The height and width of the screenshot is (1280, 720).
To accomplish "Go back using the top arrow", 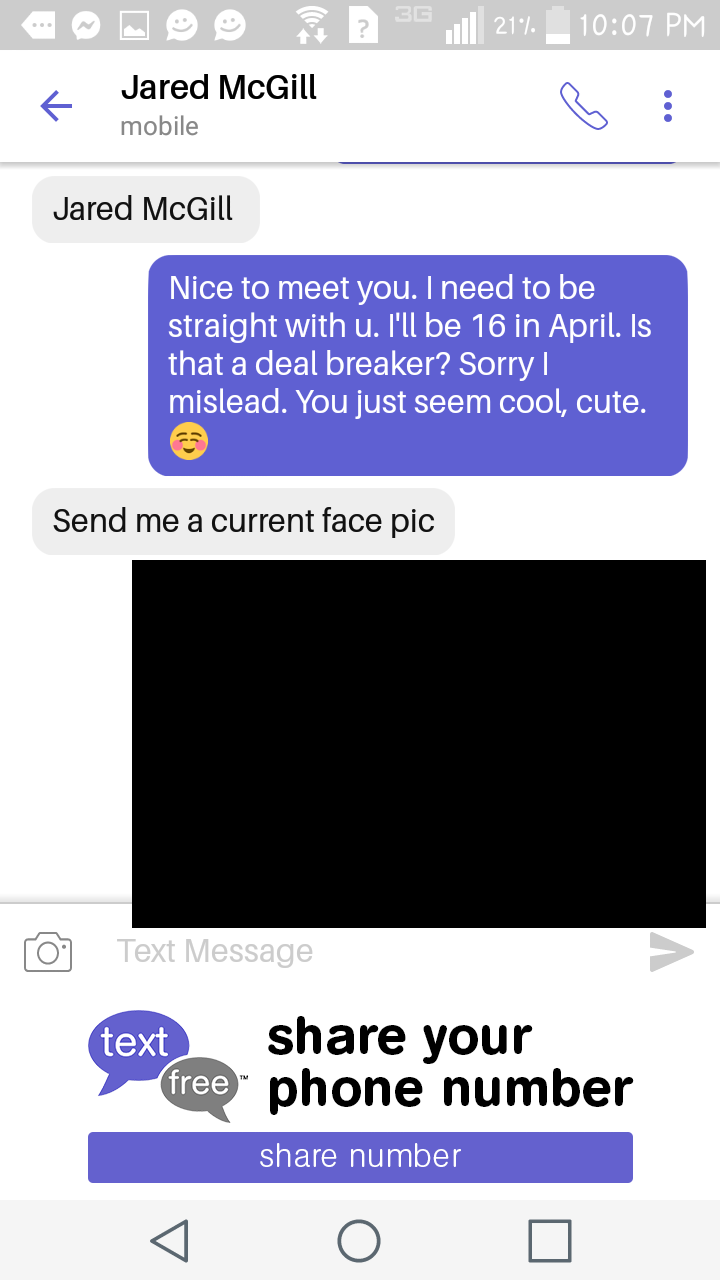I will (56, 105).
